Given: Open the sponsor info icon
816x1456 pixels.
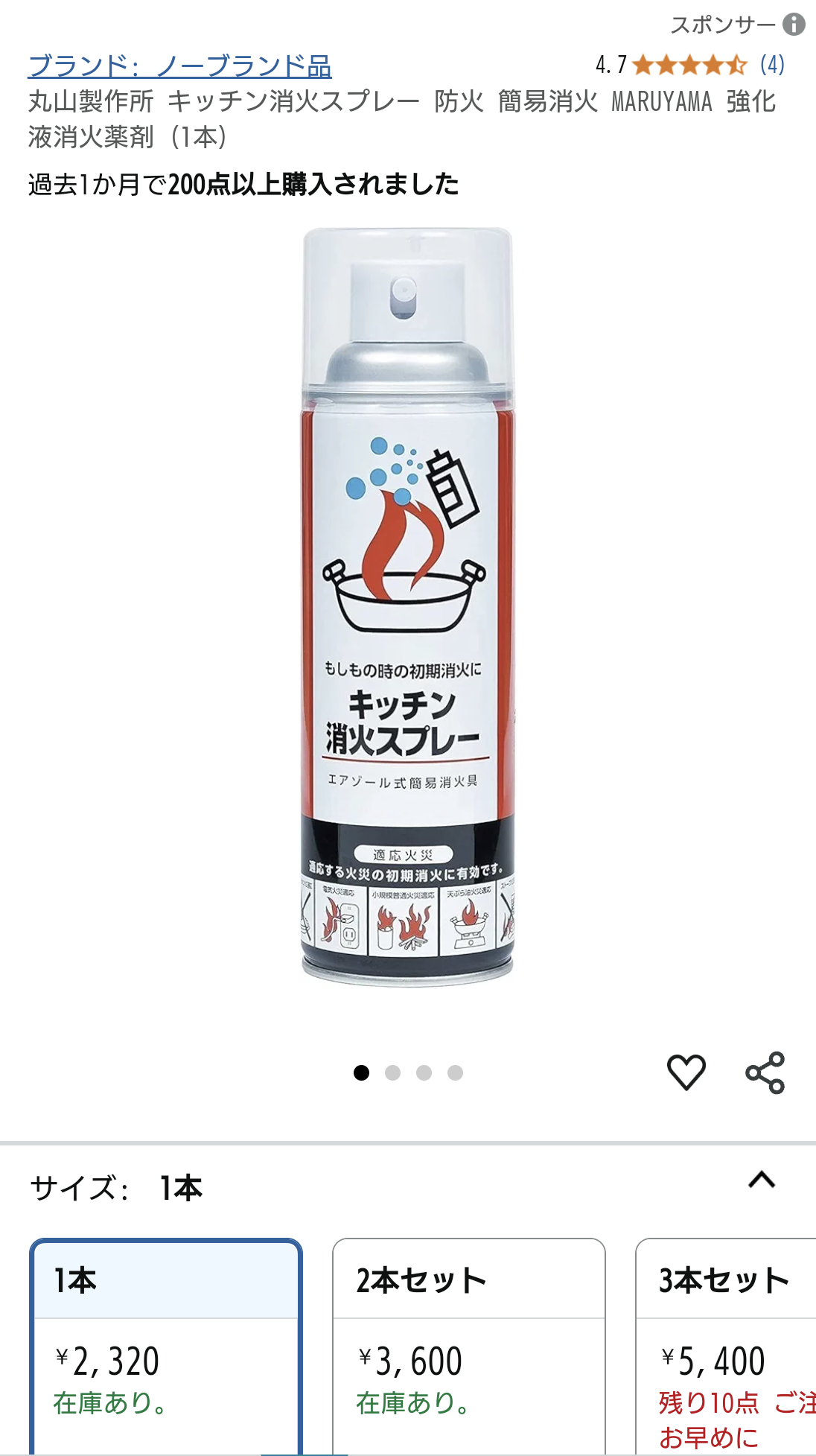Looking at the screenshot, I should pyautogui.click(x=794, y=25).
